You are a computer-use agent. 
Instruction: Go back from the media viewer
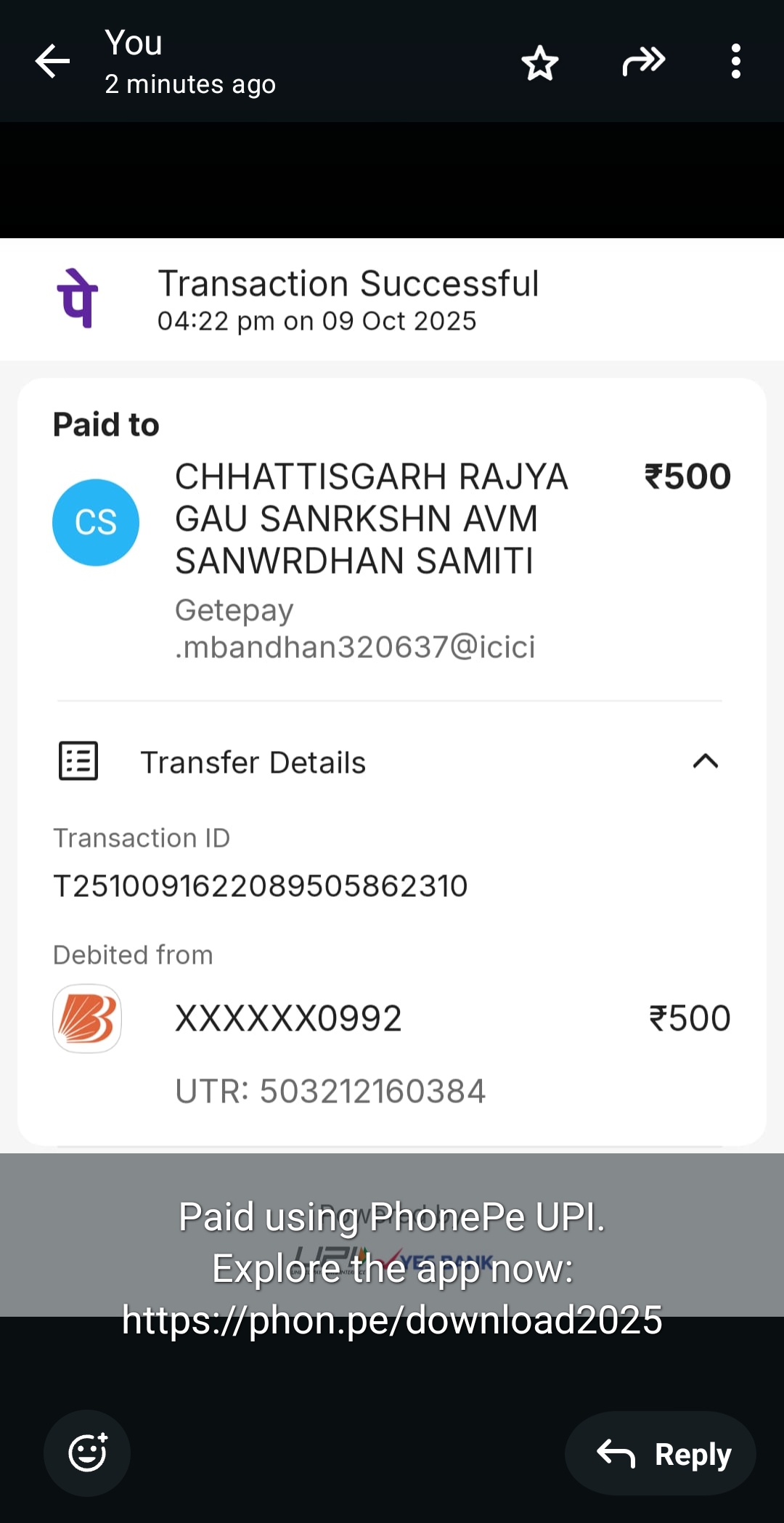click(x=52, y=61)
